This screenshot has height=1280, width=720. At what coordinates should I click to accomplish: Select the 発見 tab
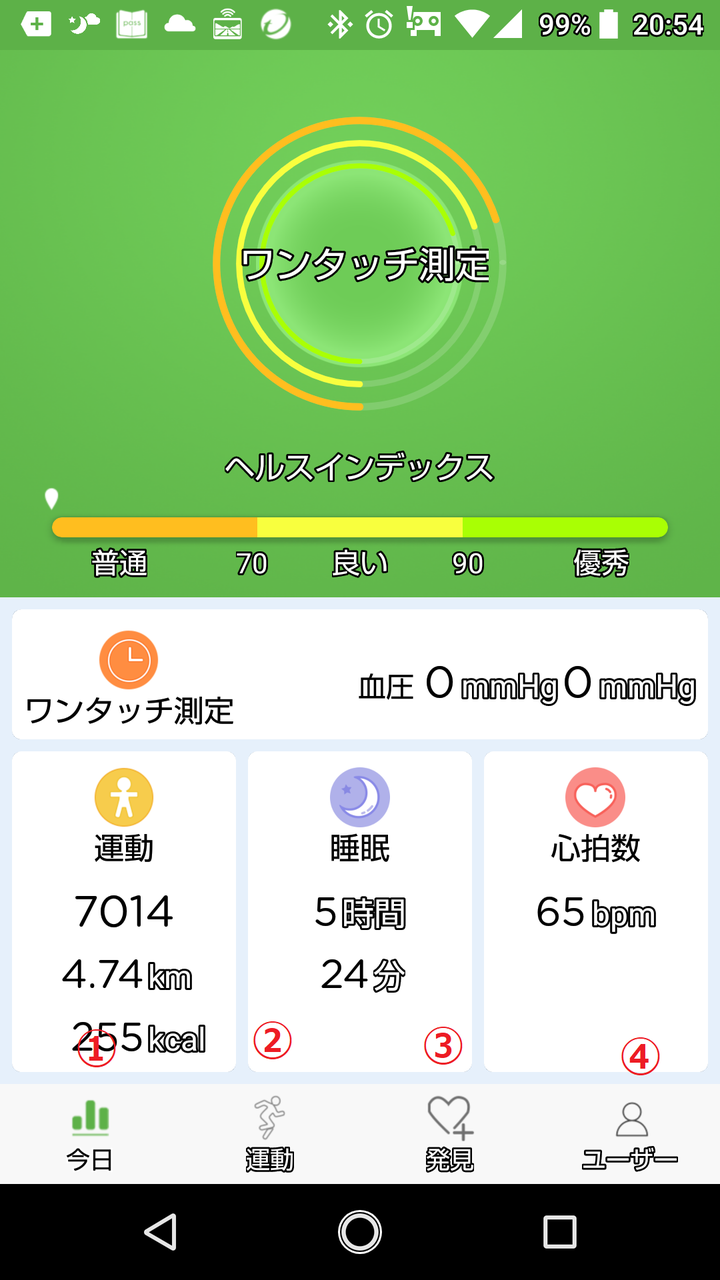click(449, 1135)
